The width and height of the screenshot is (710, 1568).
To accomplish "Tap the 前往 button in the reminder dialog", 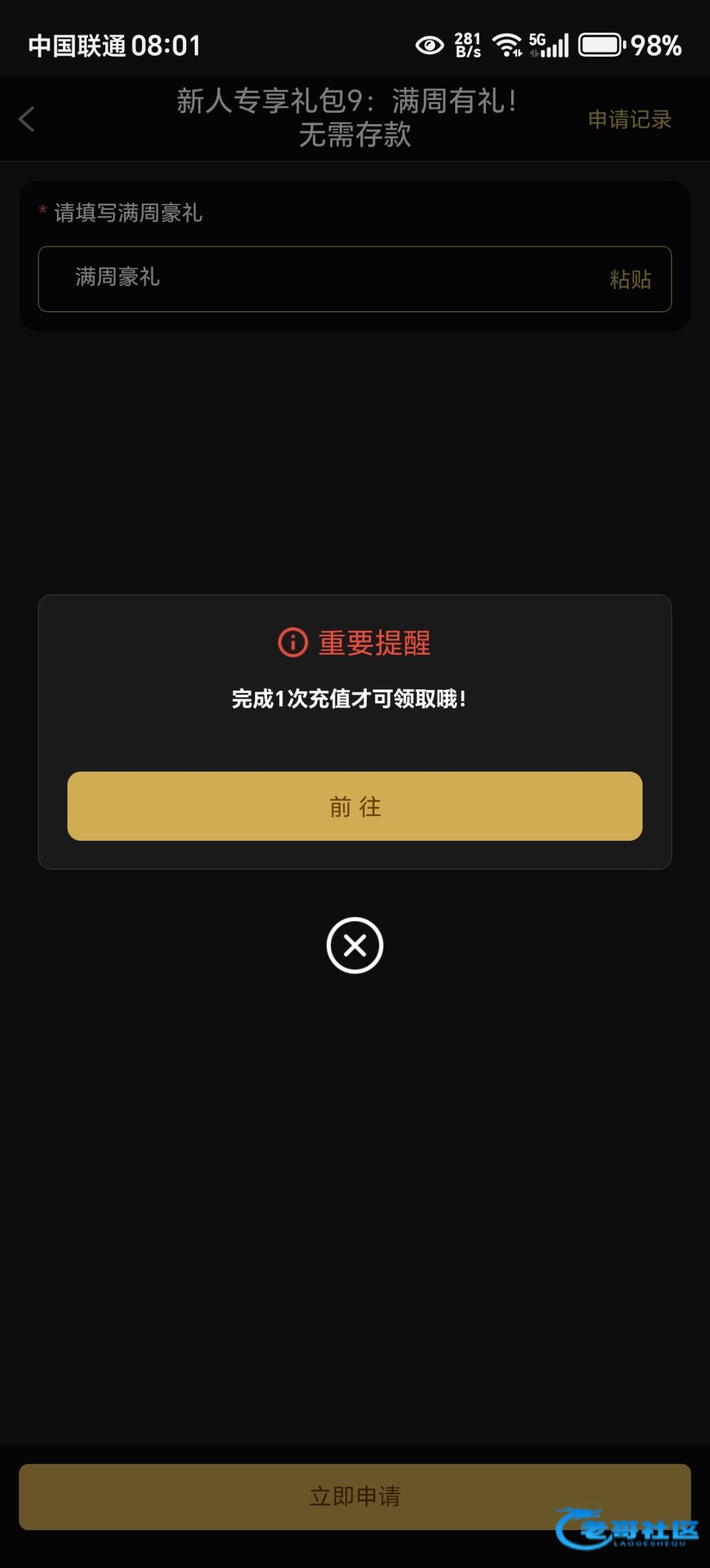I will [354, 806].
